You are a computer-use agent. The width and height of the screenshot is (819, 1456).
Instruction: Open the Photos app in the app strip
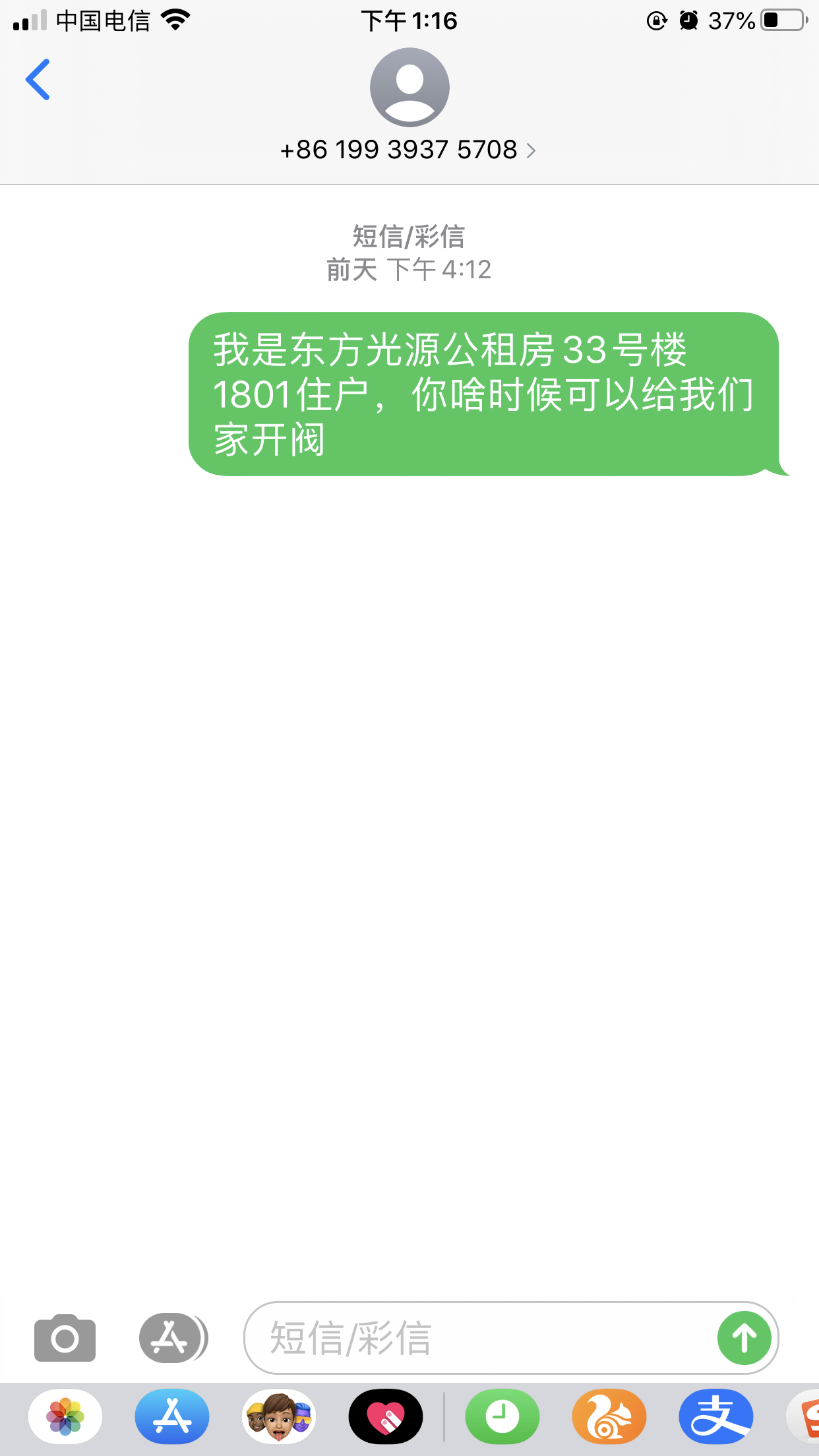click(65, 1416)
